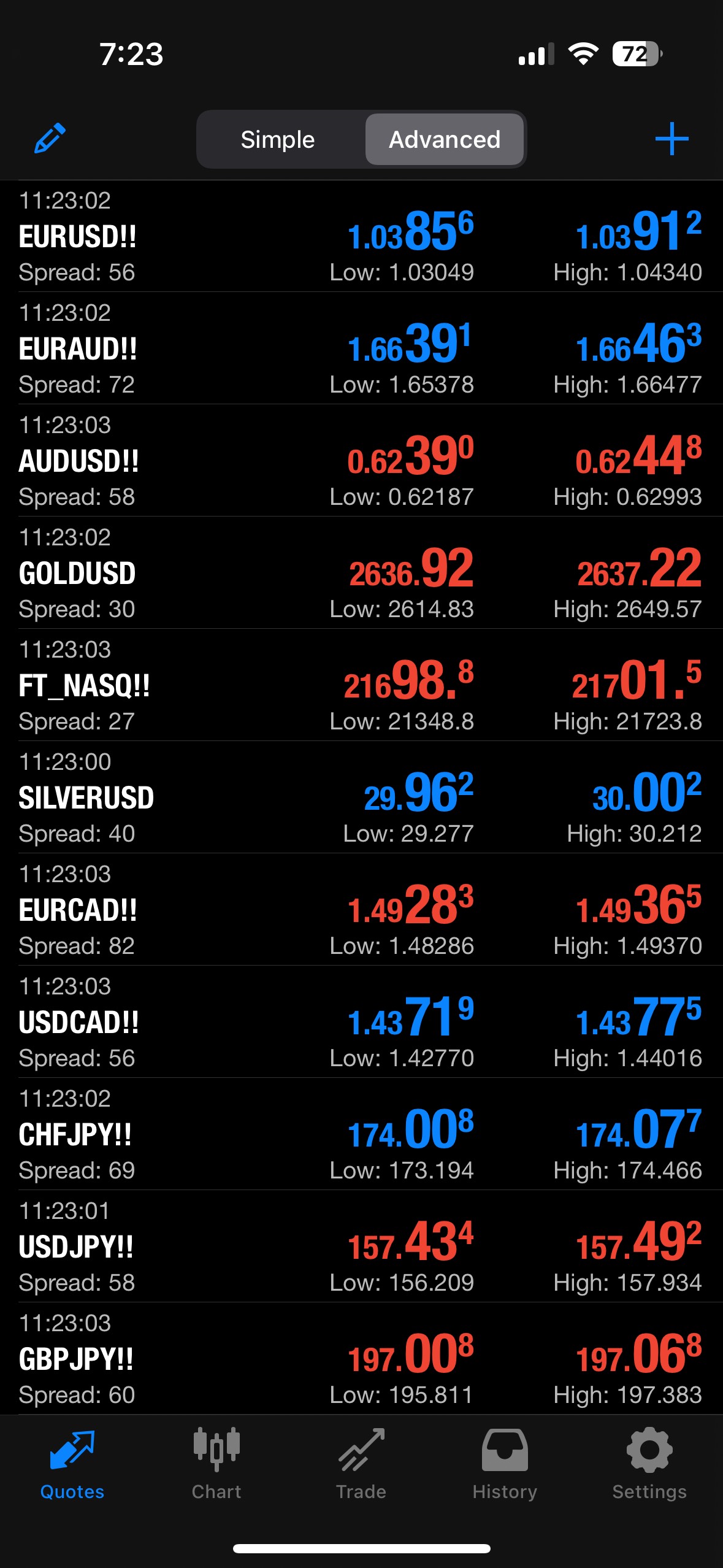Open the USDJPY!! quote row

click(361, 1247)
